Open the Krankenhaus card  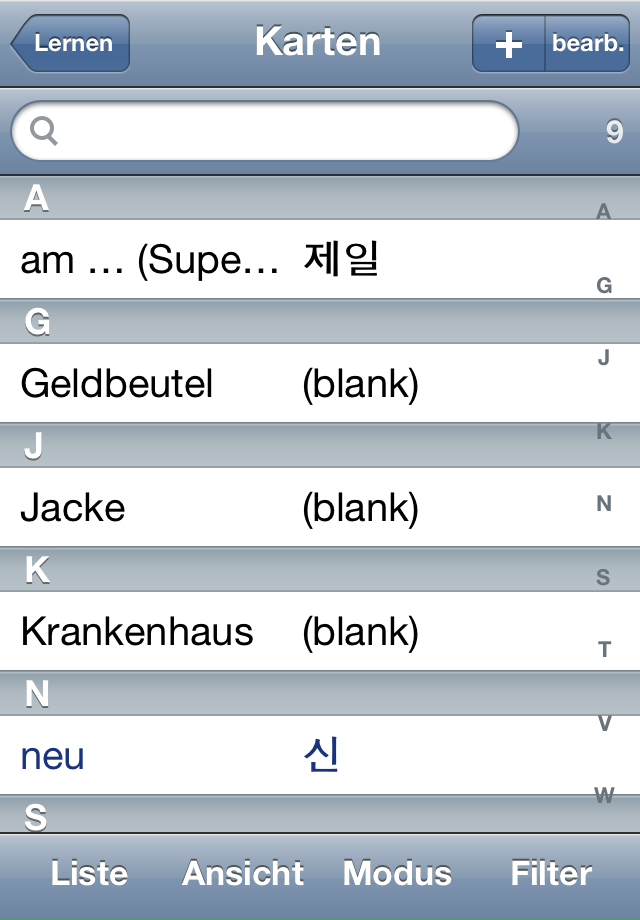(x=290, y=632)
